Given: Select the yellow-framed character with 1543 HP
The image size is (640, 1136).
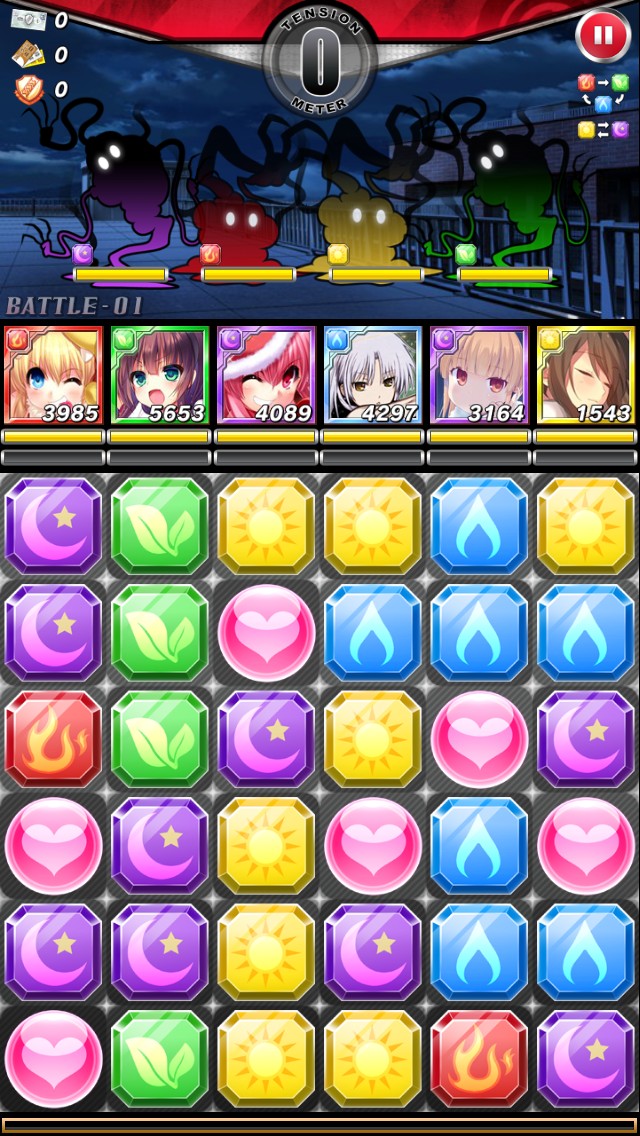Looking at the screenshot, I should [585, 375].
